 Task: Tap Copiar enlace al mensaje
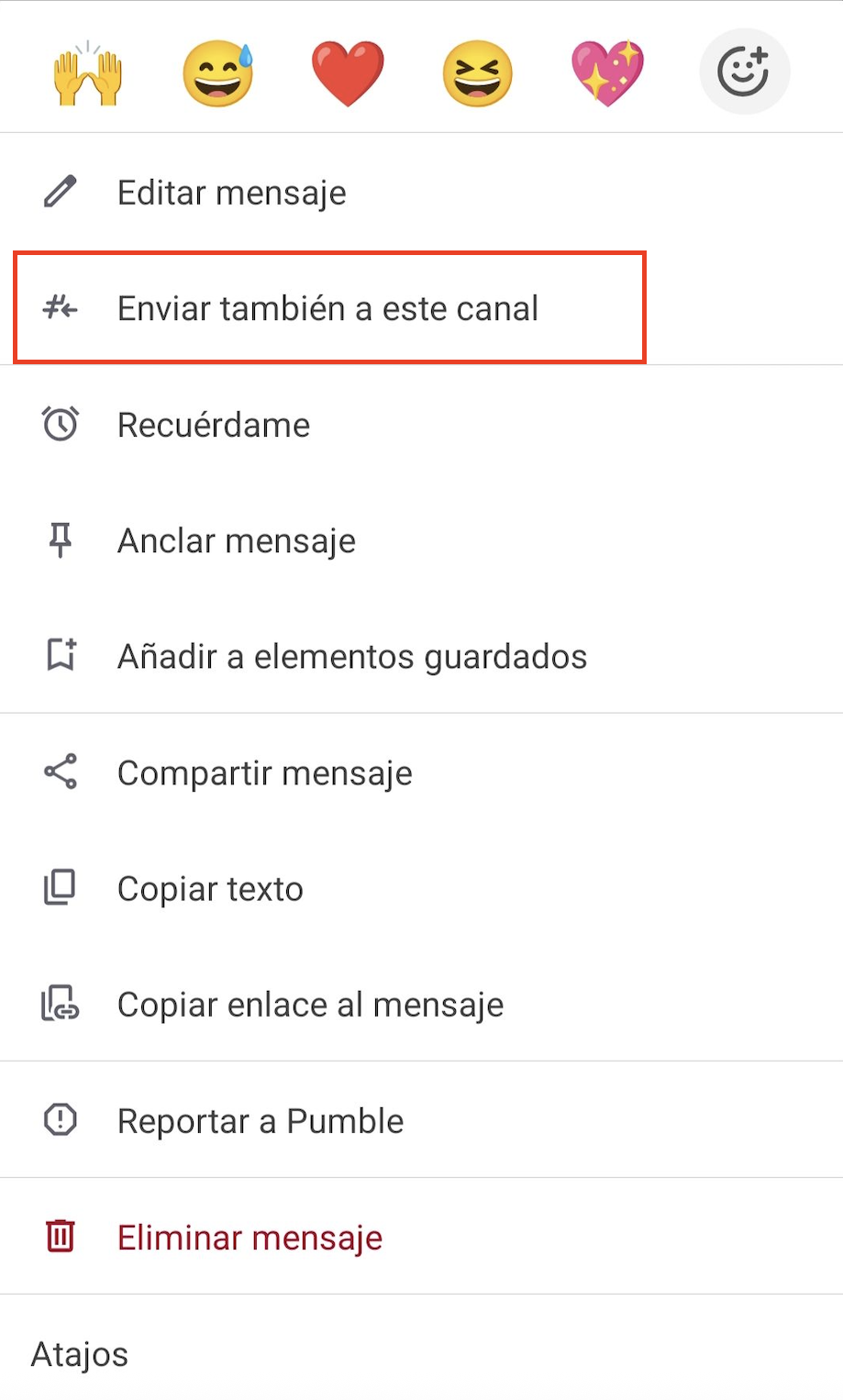pos(310,1005)
